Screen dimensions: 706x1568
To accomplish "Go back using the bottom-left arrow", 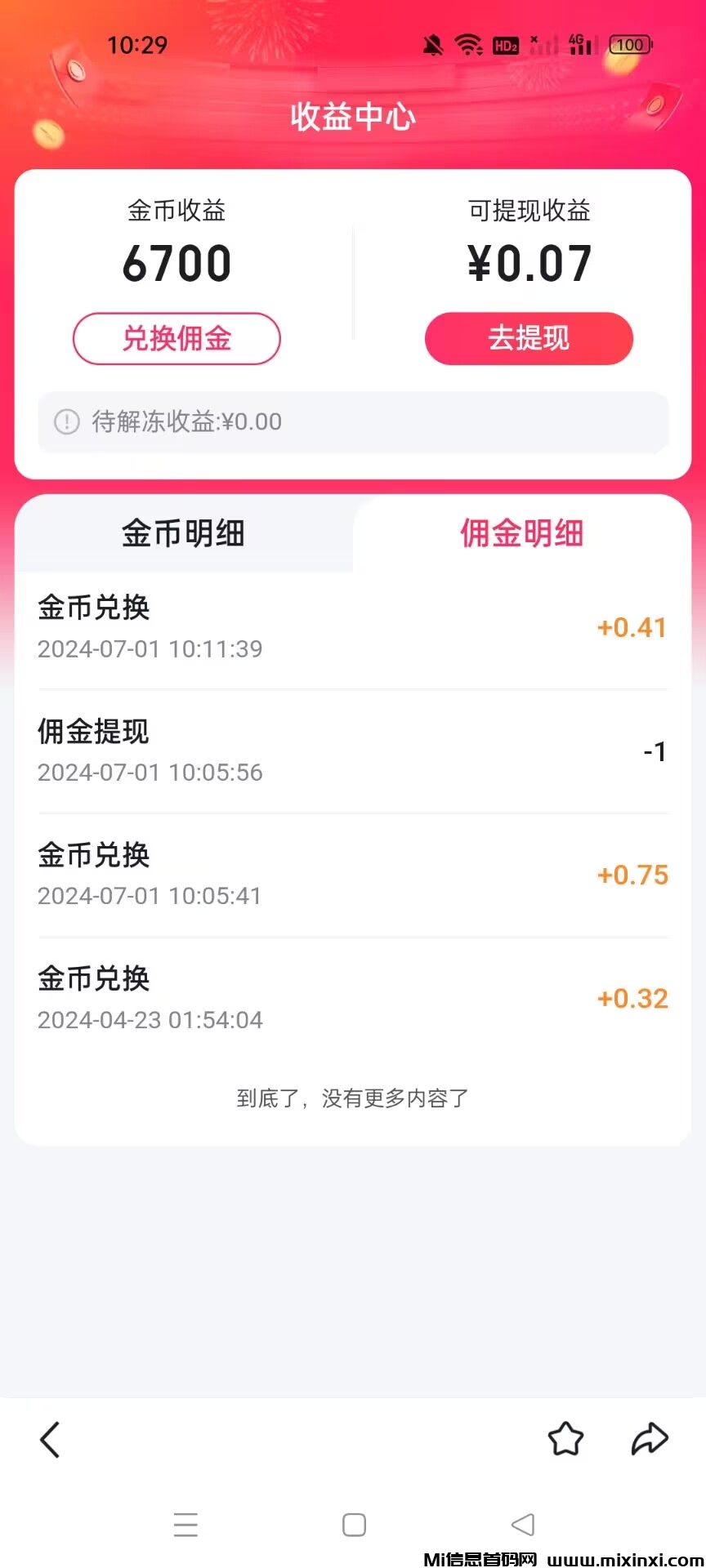I will [x=50, y=1439].
